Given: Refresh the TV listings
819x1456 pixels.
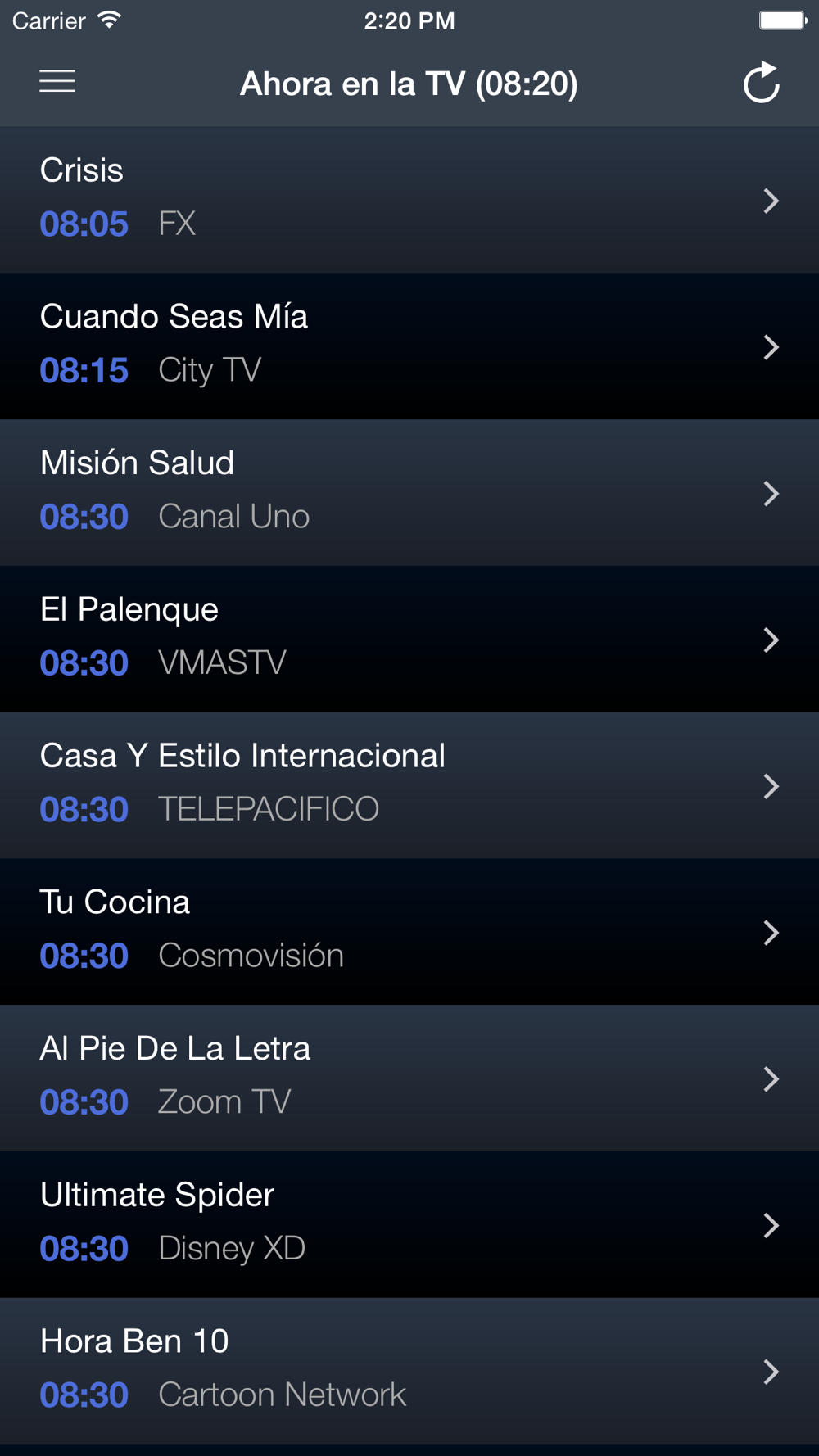Looking at the screenshot, I should pyautogui.click(x=761, y=83).
